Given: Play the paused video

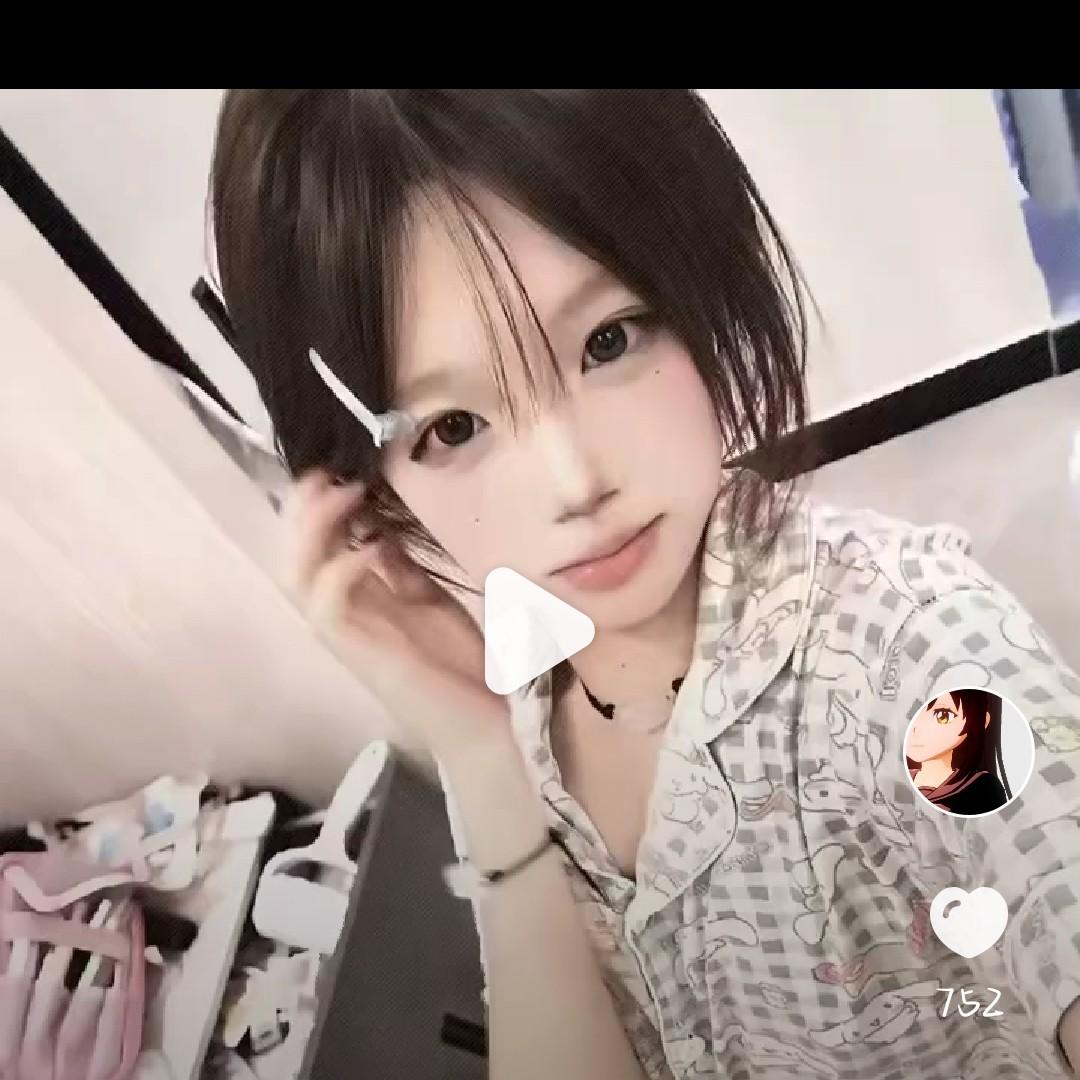Looking at the screenshot, I should tap(535, 631).
